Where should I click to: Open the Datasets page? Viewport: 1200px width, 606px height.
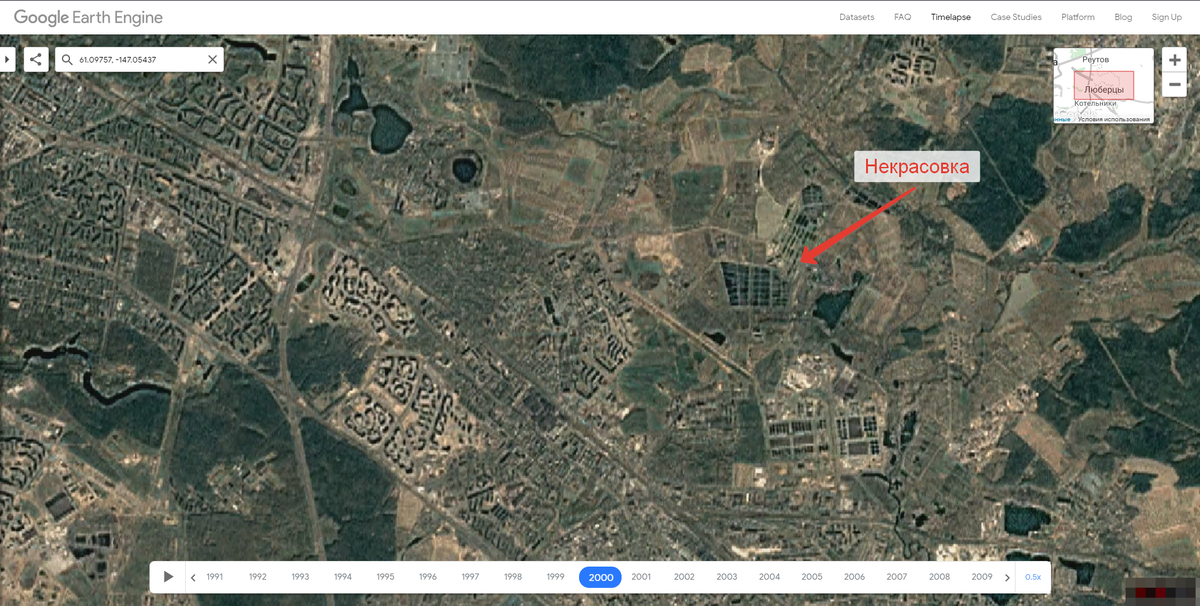[x=856, y=17]
